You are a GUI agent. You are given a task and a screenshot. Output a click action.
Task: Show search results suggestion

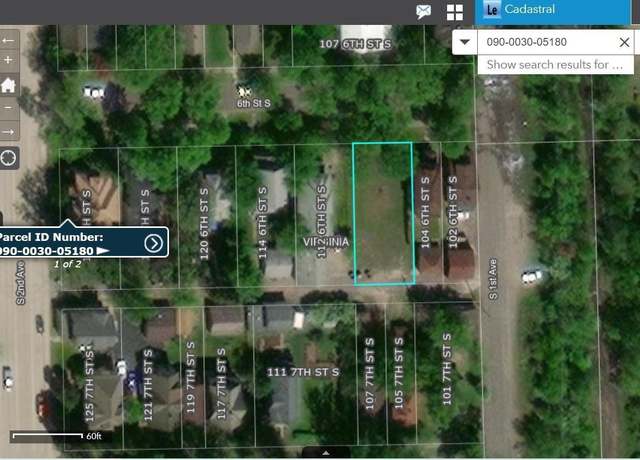(x=555, y=64)
